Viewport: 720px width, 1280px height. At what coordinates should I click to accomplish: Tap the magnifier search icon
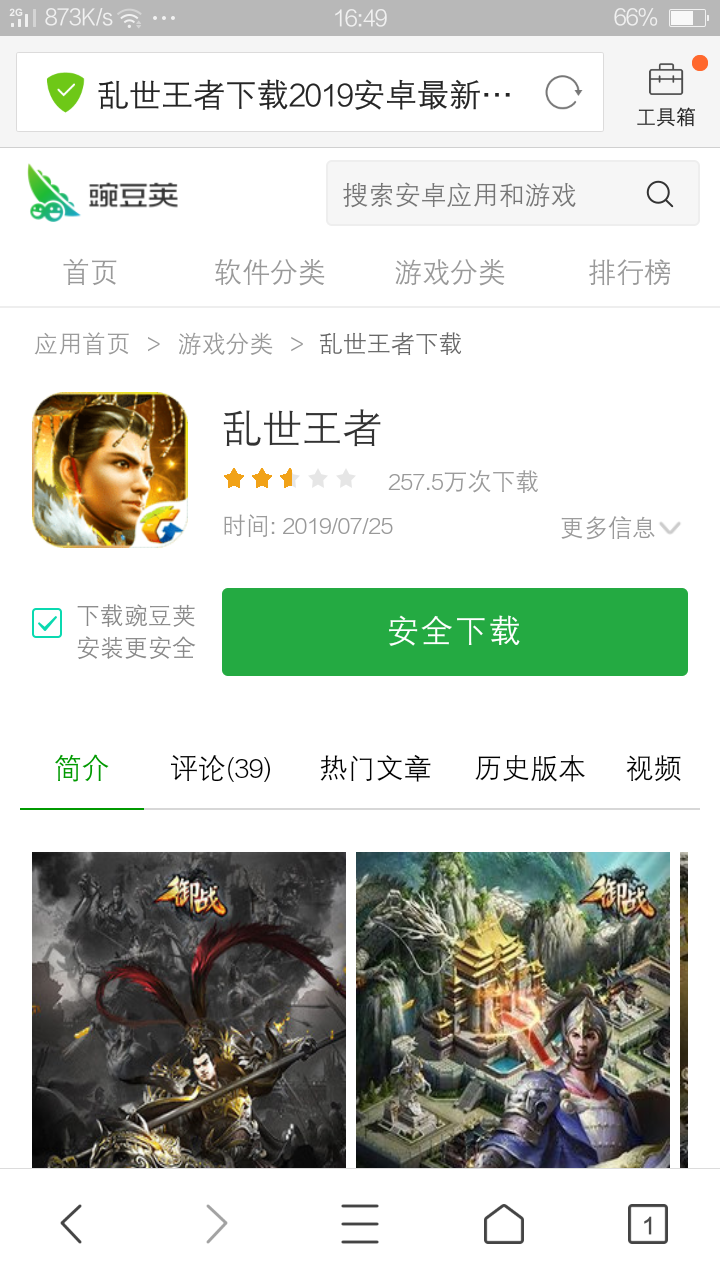[660, 194]
